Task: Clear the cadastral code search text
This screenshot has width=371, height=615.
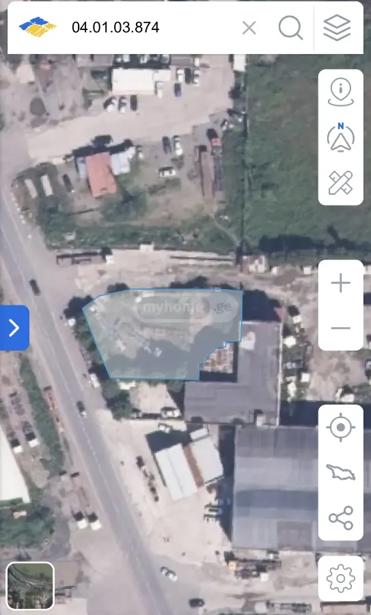Action: click(x=249, y=28)
